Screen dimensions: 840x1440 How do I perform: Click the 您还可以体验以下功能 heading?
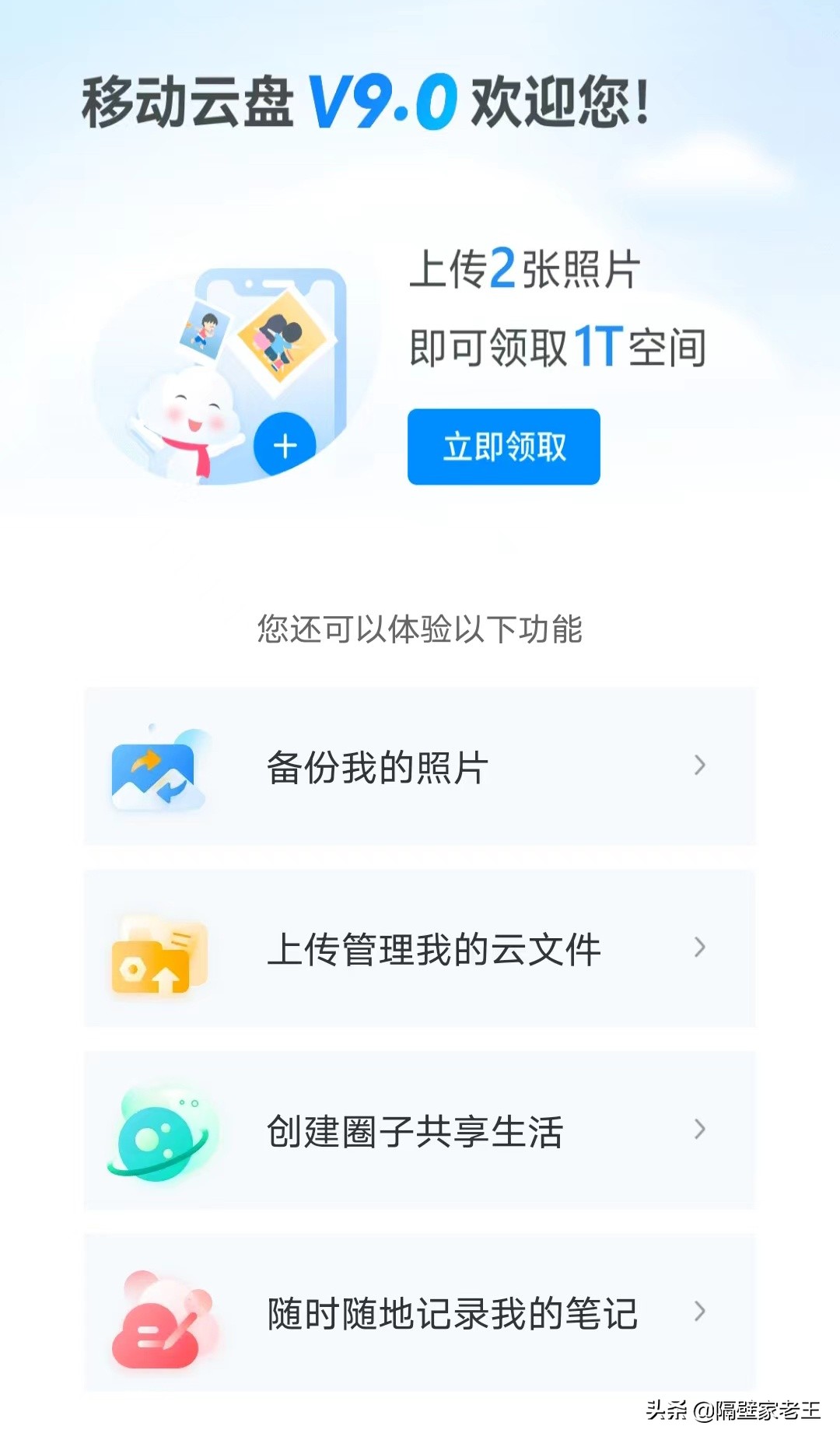420,626
